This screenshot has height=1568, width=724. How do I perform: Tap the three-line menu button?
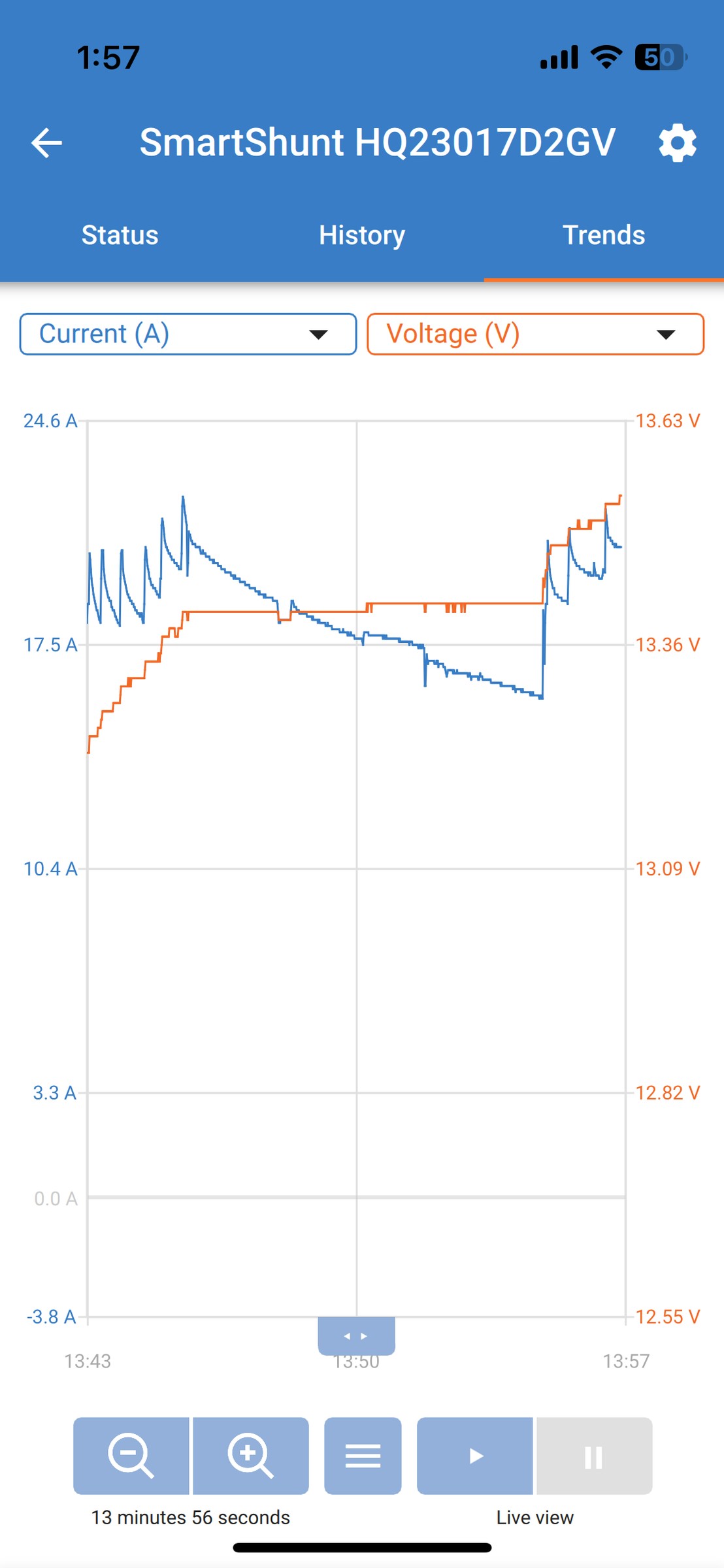[363, 1456]
